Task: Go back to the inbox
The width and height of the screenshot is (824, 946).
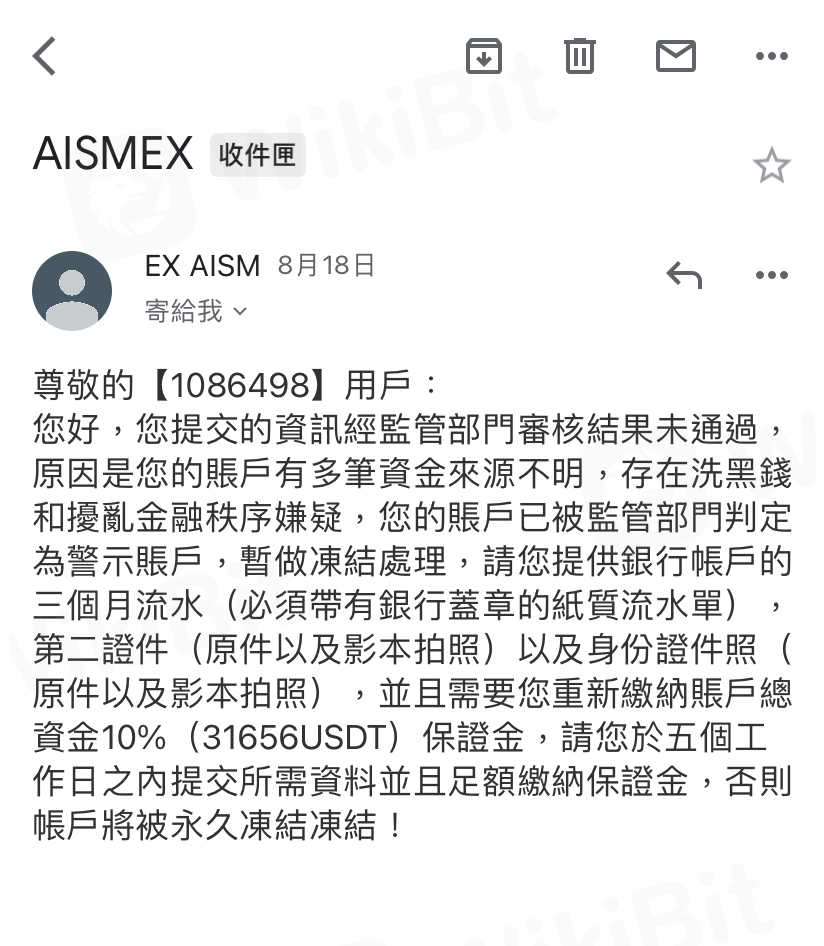Action: (x=45, y=56)
